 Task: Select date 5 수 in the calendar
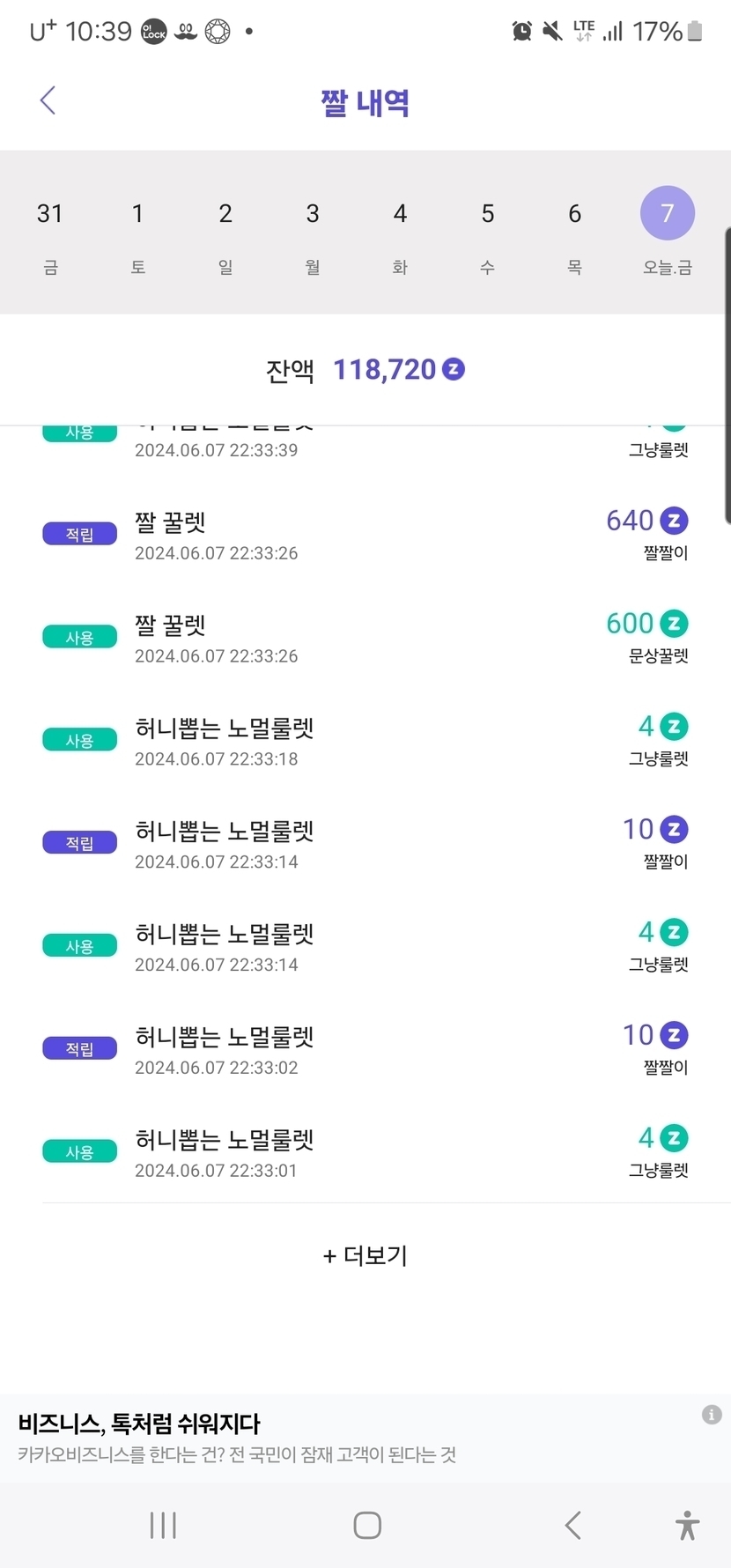[487, 232]
